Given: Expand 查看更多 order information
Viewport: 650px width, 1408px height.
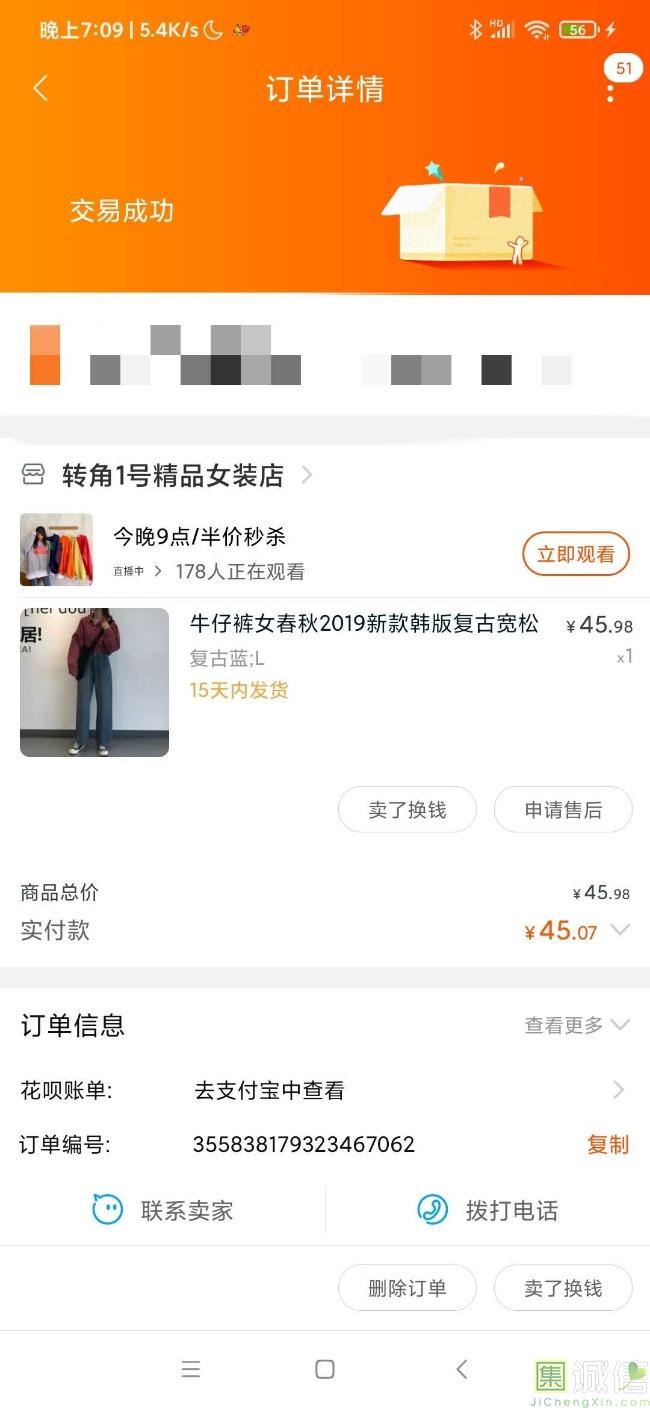Looking at the screenshot, I should pyautogui.click(x=577, y=1025).
